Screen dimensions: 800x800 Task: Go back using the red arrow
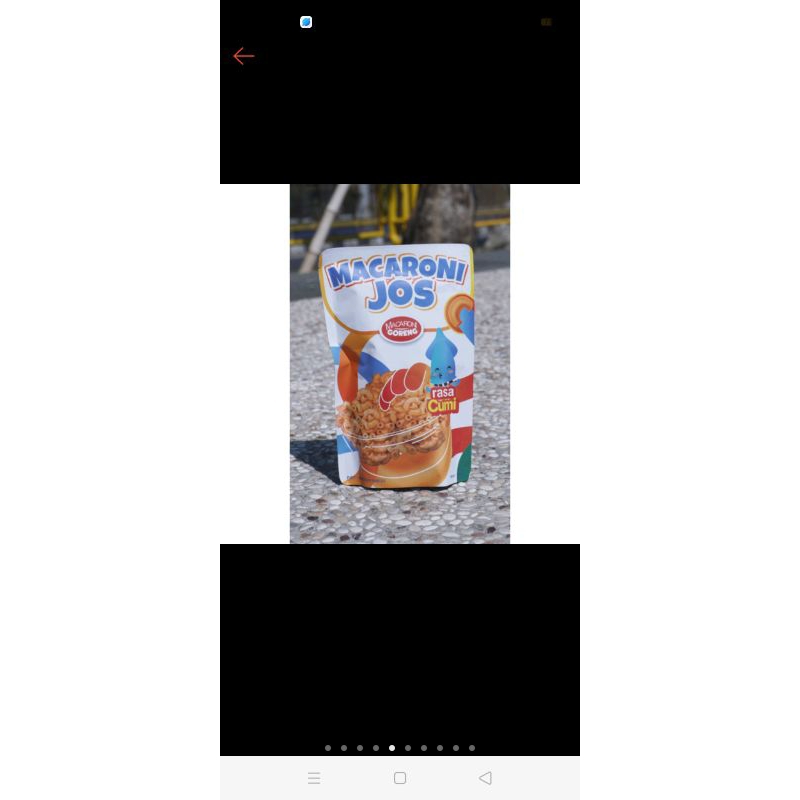[x=244, y=56]
